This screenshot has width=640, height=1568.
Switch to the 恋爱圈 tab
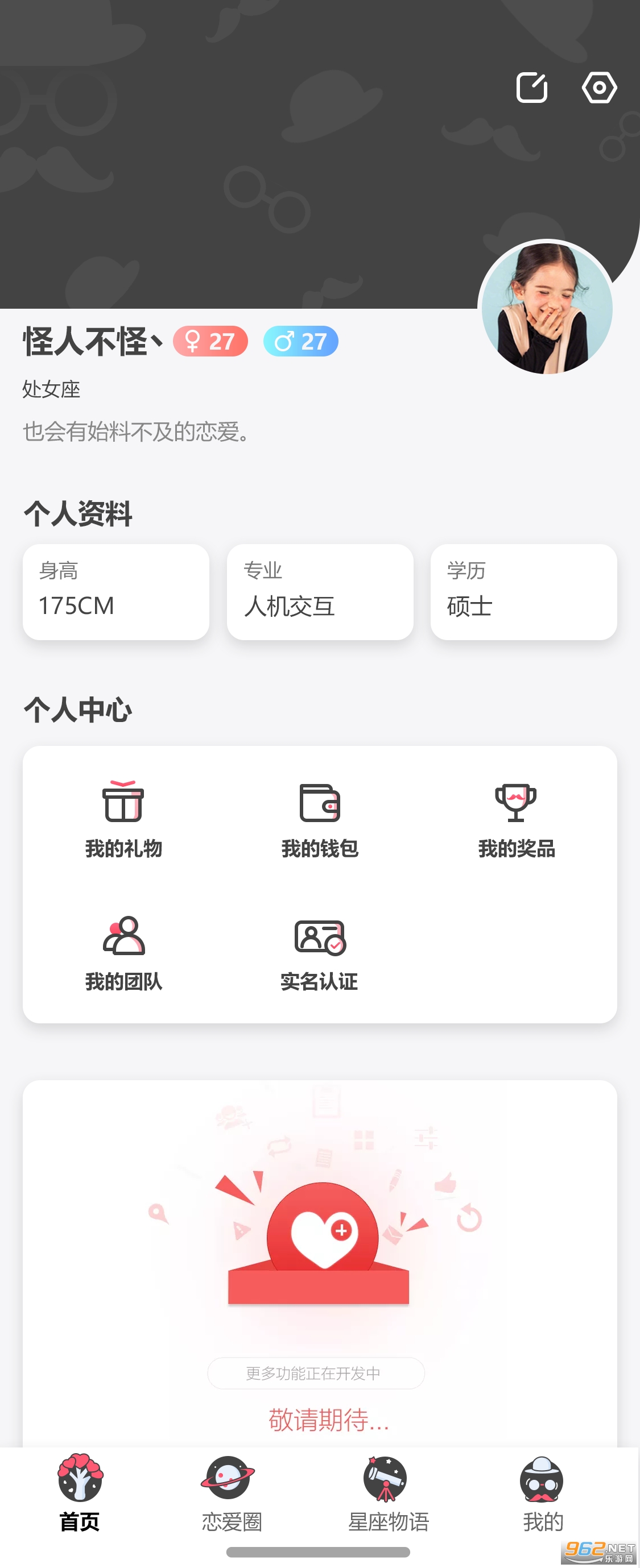tap(232, 1492)
